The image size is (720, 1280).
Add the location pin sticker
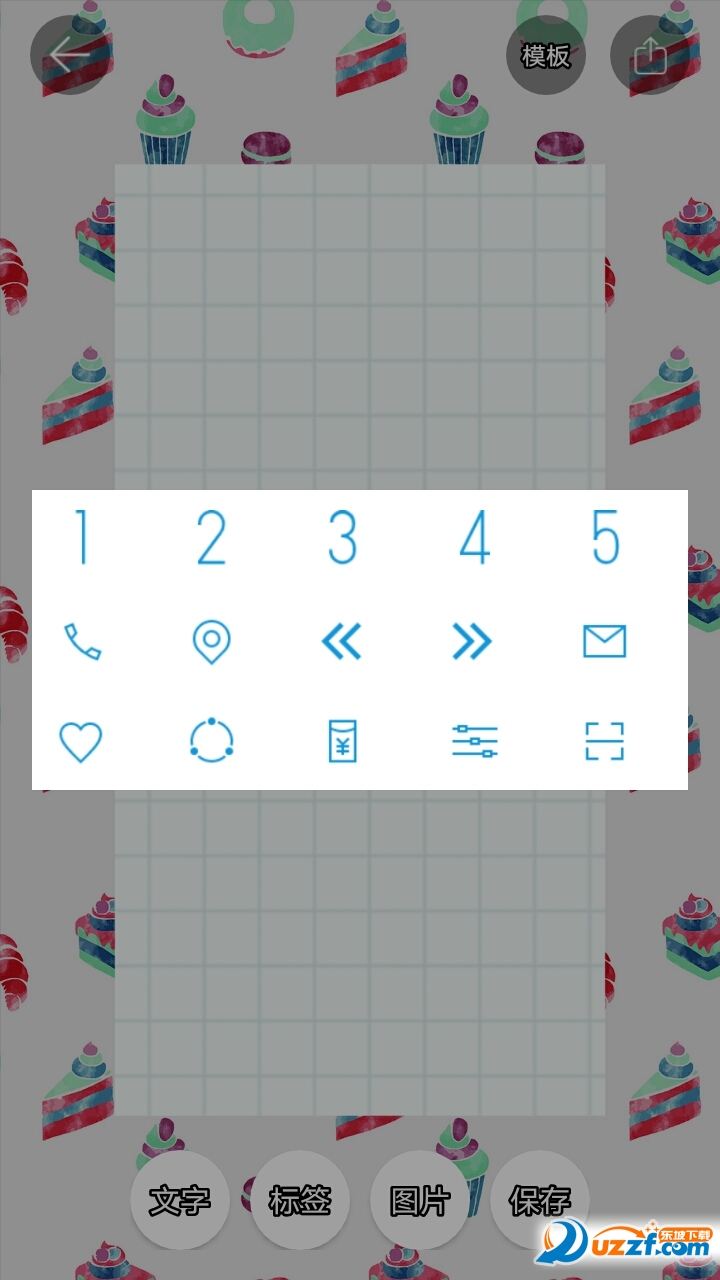click(212, 641)
